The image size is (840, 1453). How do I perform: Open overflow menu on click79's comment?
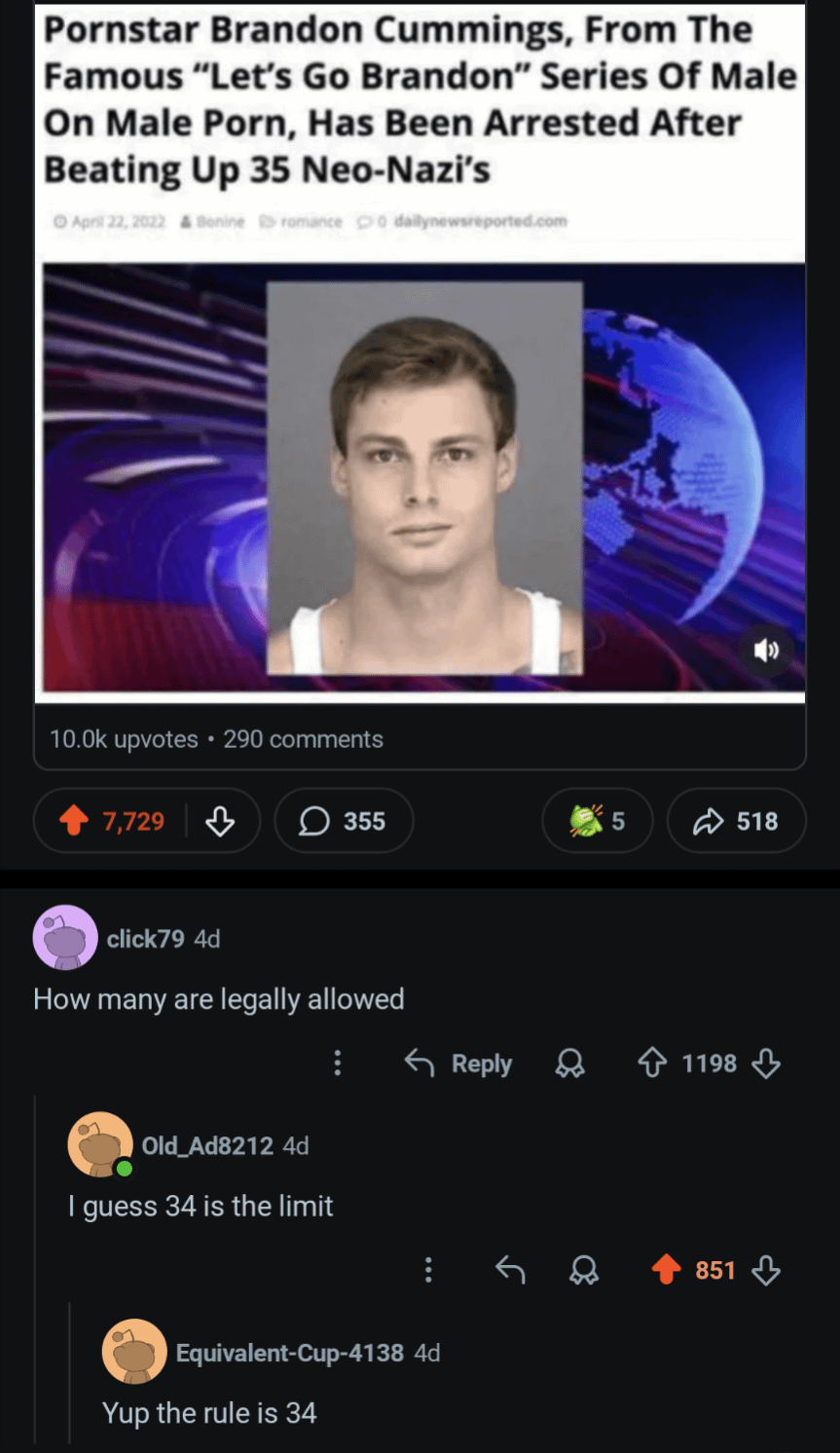pos(338,1062)
